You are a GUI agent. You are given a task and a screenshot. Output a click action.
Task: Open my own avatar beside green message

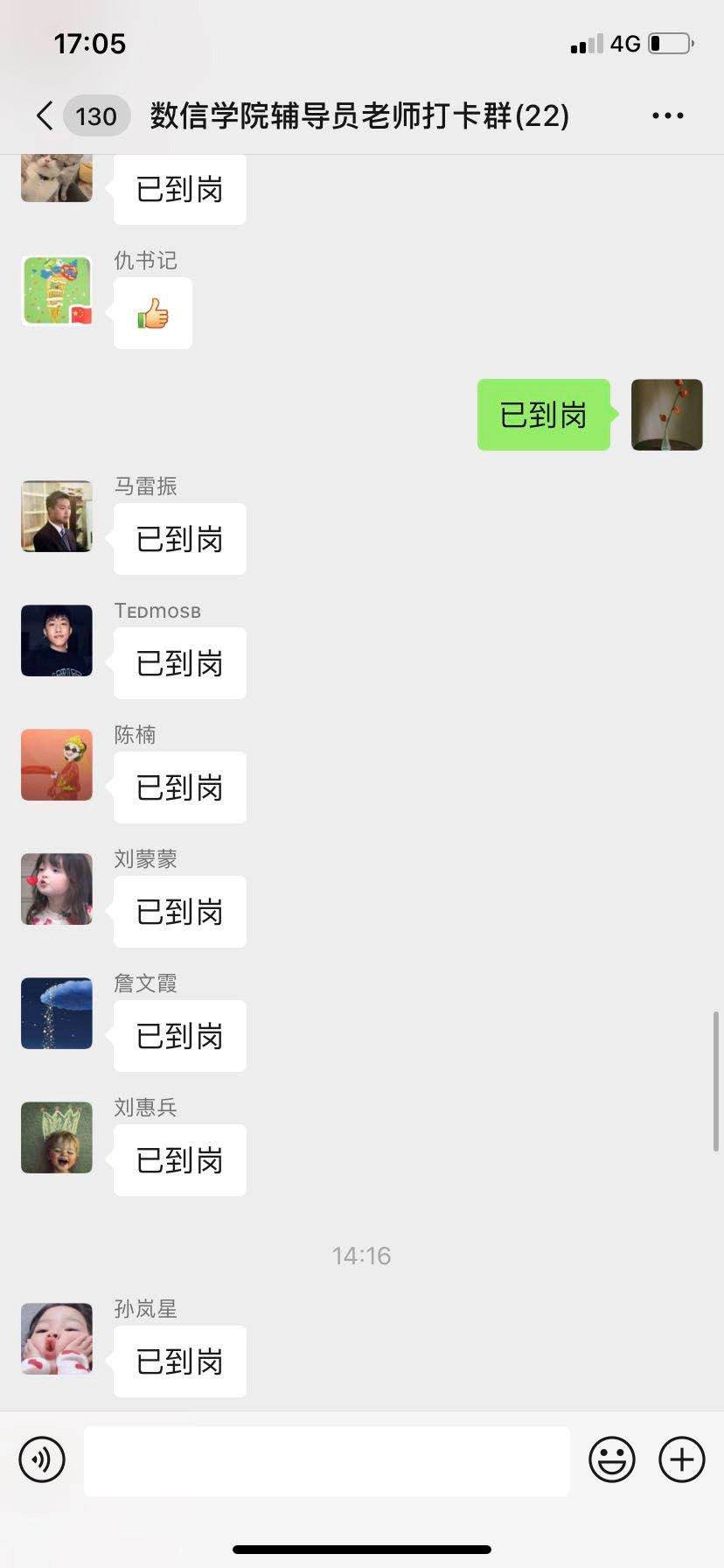666,415
